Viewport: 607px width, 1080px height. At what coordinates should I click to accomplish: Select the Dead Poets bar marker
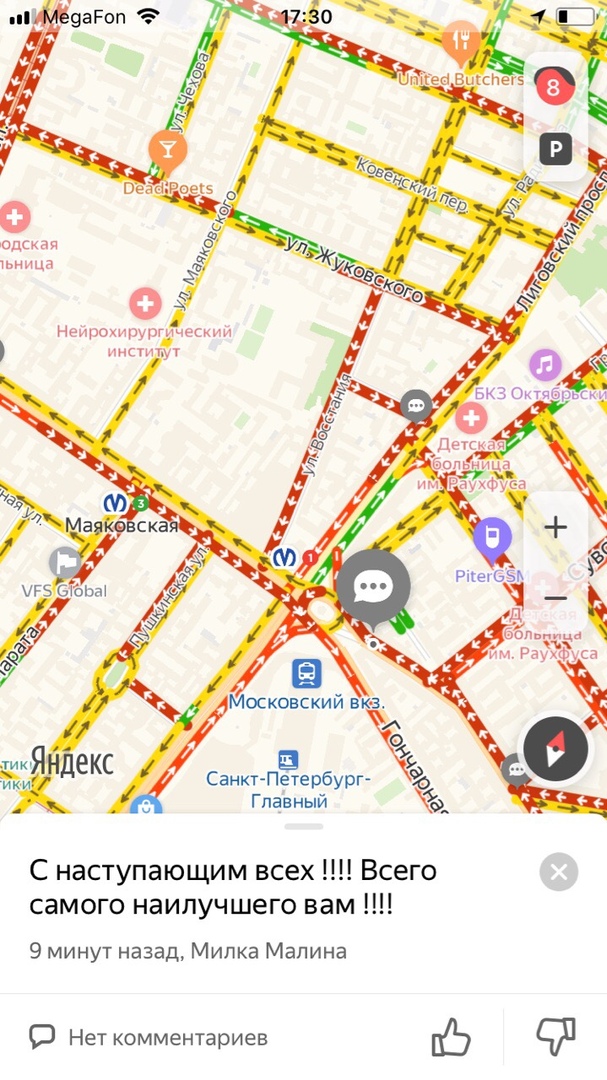(168, 150)
